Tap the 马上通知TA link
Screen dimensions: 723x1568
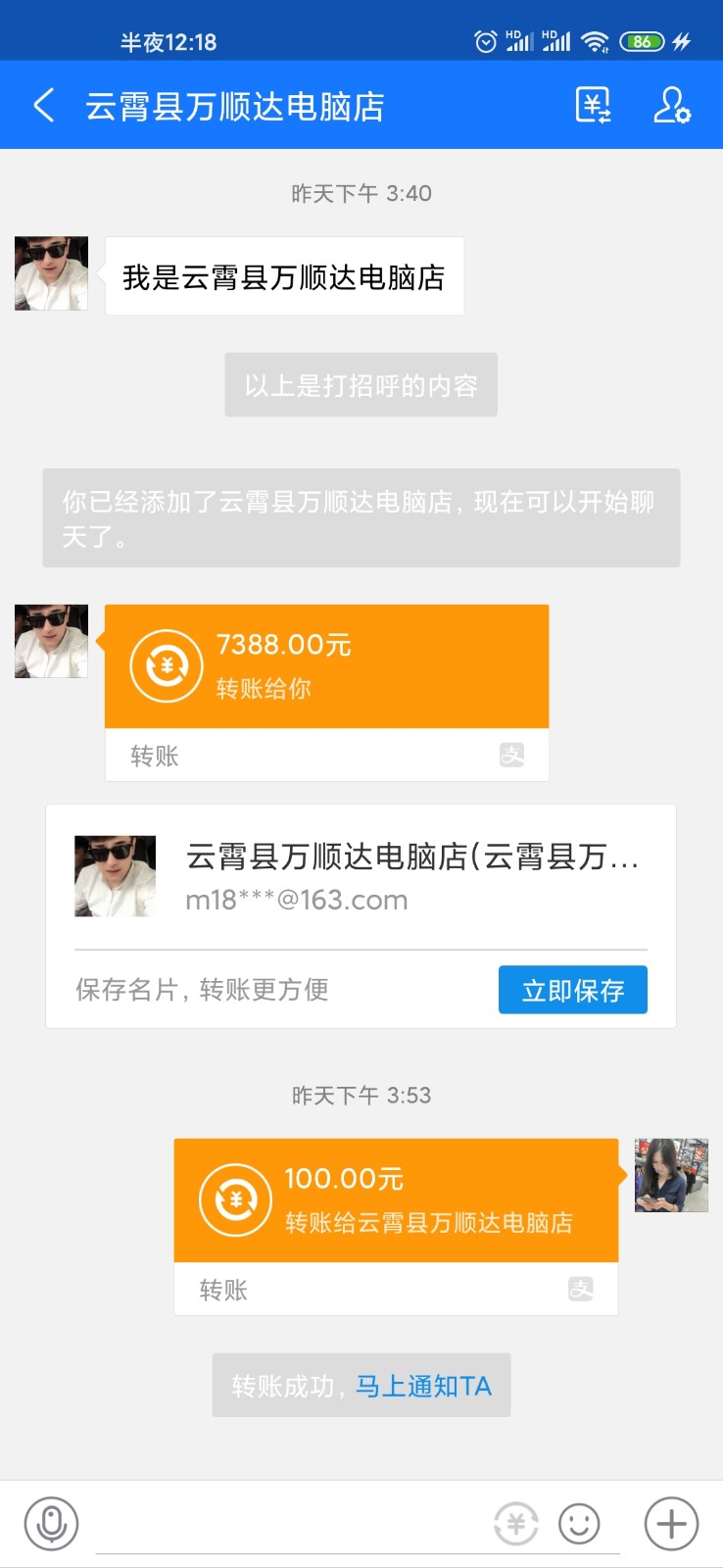click(423, 1386)
